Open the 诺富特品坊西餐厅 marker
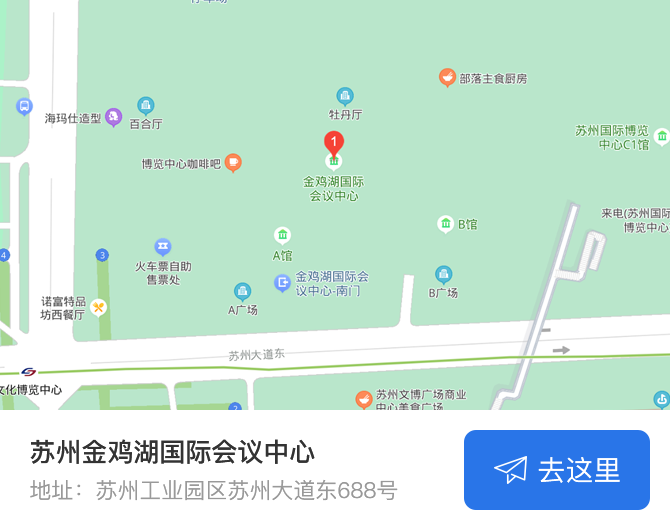Image resolution: width=670 pixels, height=530 pixels. pyautogui.click(x=98, y=307)
